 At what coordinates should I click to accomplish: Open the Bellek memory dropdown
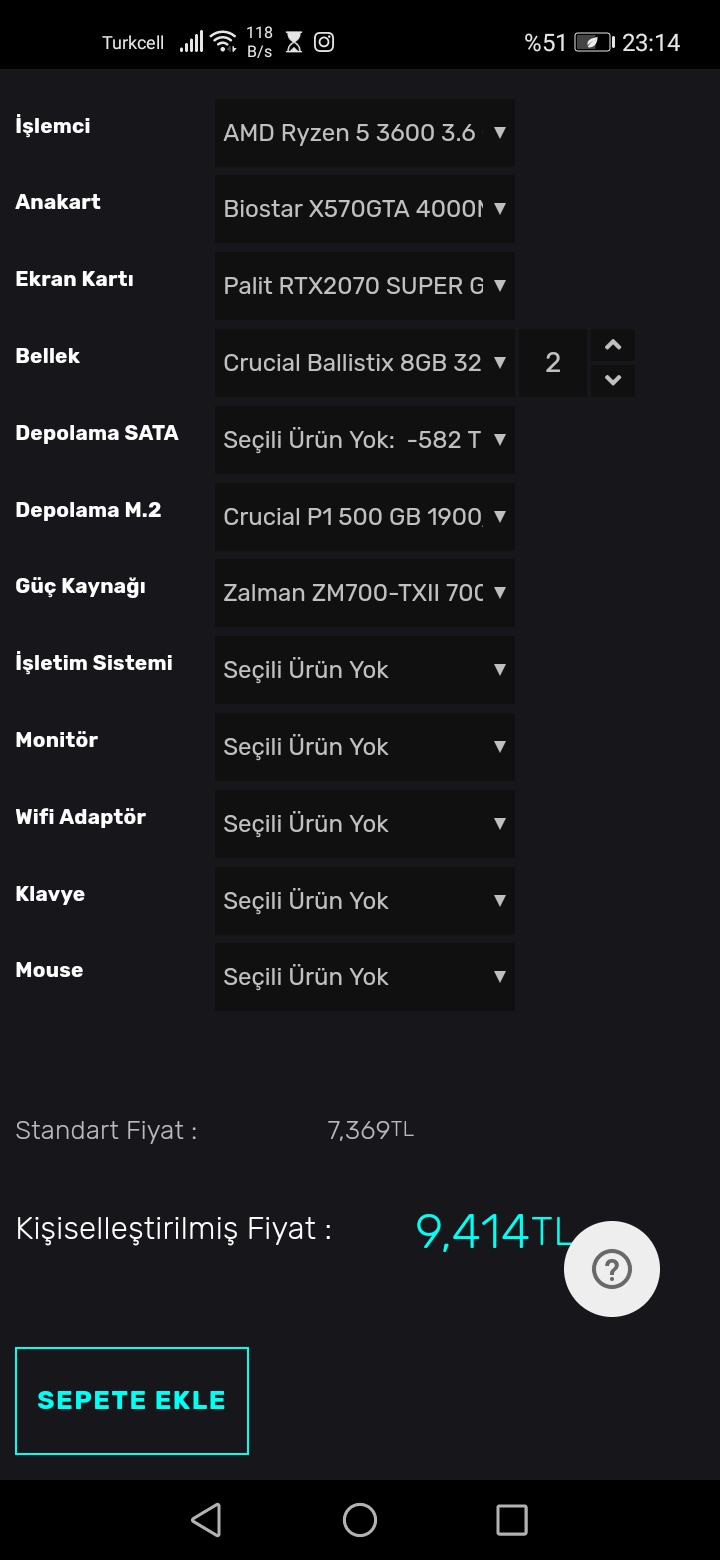pyautogui.click(x=364, y=363)
